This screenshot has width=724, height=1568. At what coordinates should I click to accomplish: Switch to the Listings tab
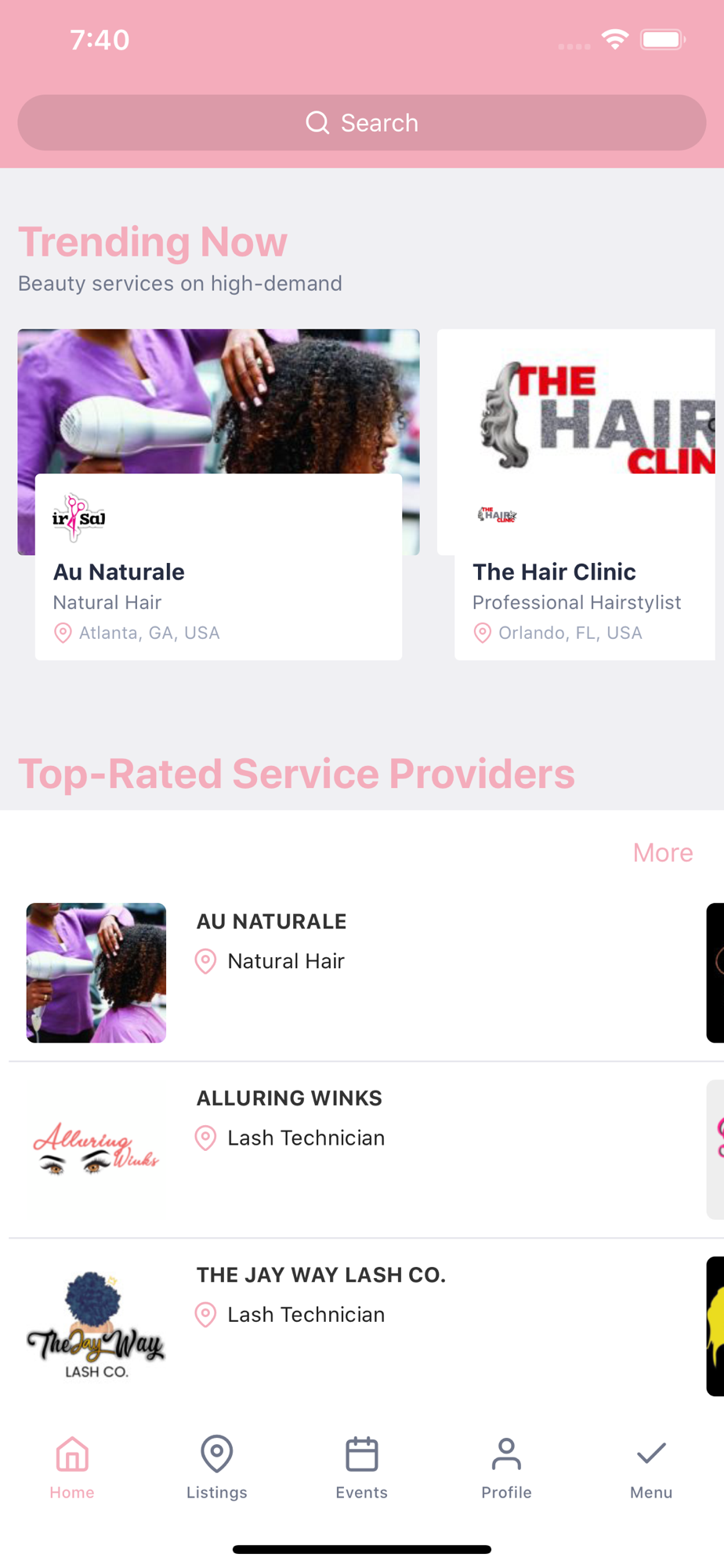point(217,1468)
